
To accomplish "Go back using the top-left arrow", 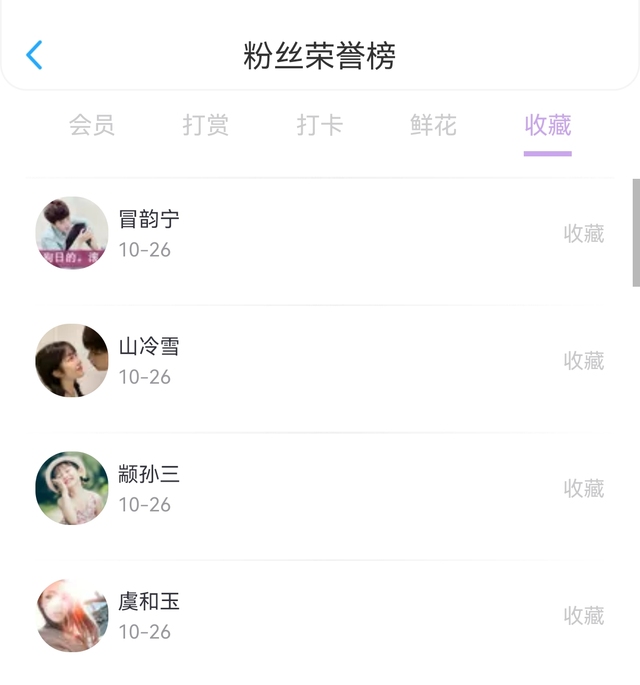I will tap(35, 55).
